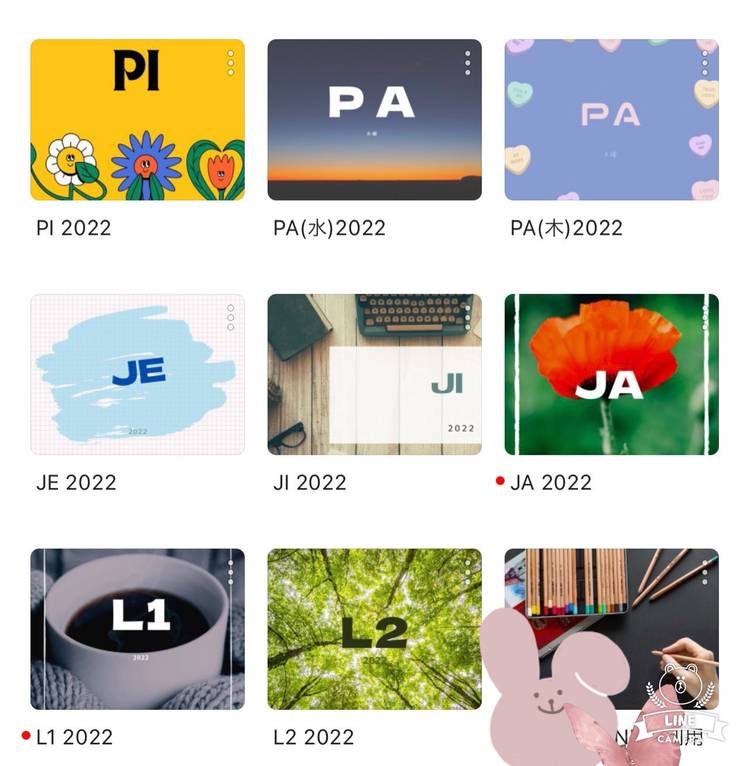This screenshot has width=750, height=766.
Task: Open the JA 2022 card
Action: click(x=611, y=375)
